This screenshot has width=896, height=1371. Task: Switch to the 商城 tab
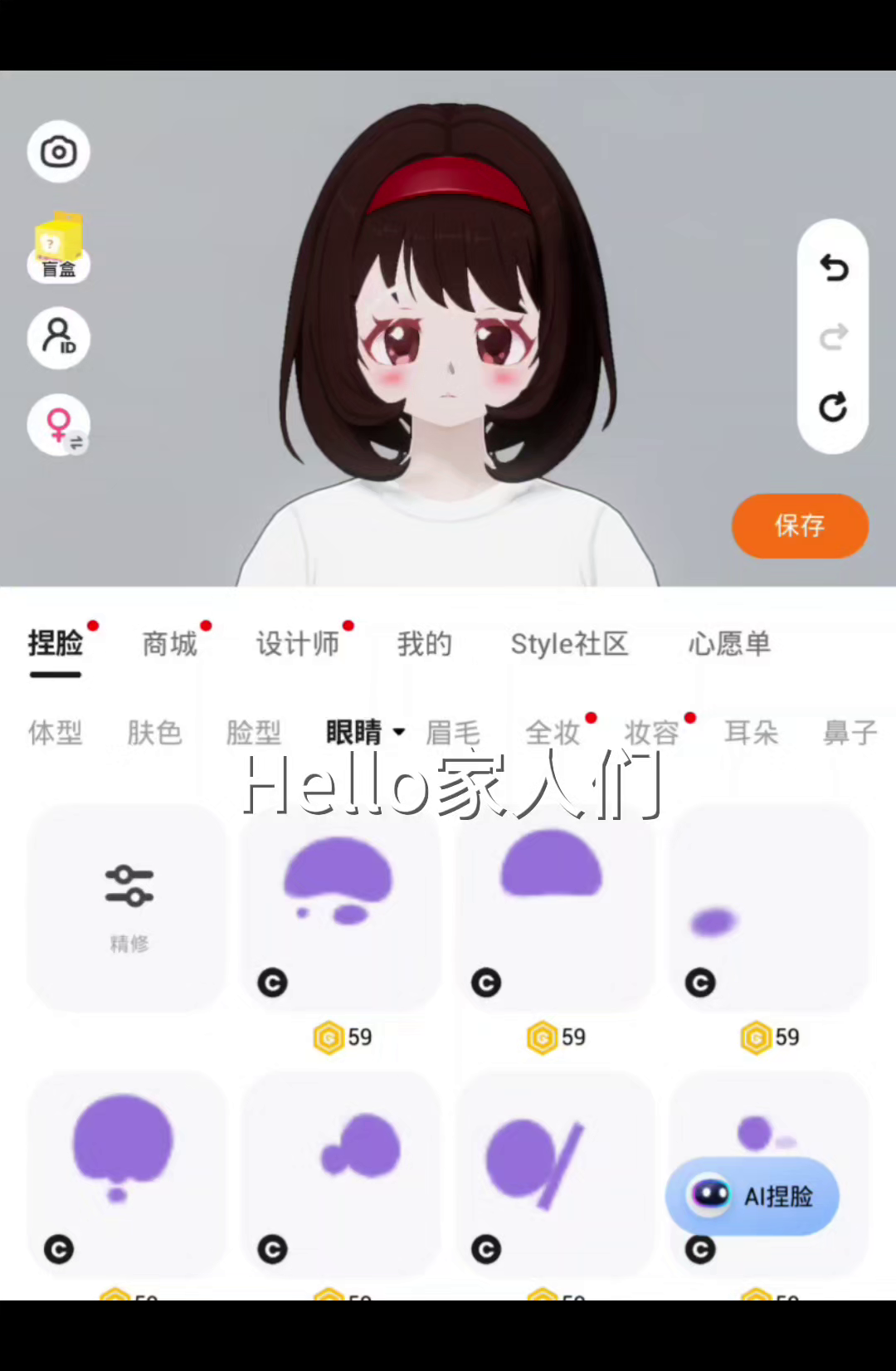coord(170,644)
